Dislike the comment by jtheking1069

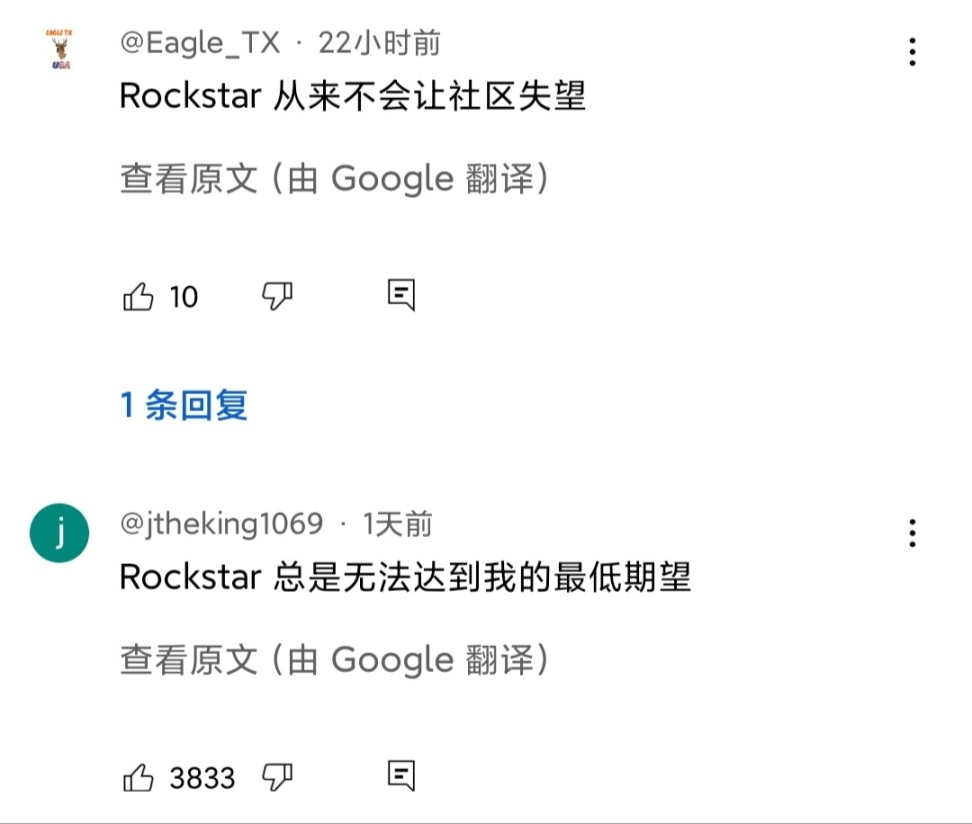(x=277, y=776)
